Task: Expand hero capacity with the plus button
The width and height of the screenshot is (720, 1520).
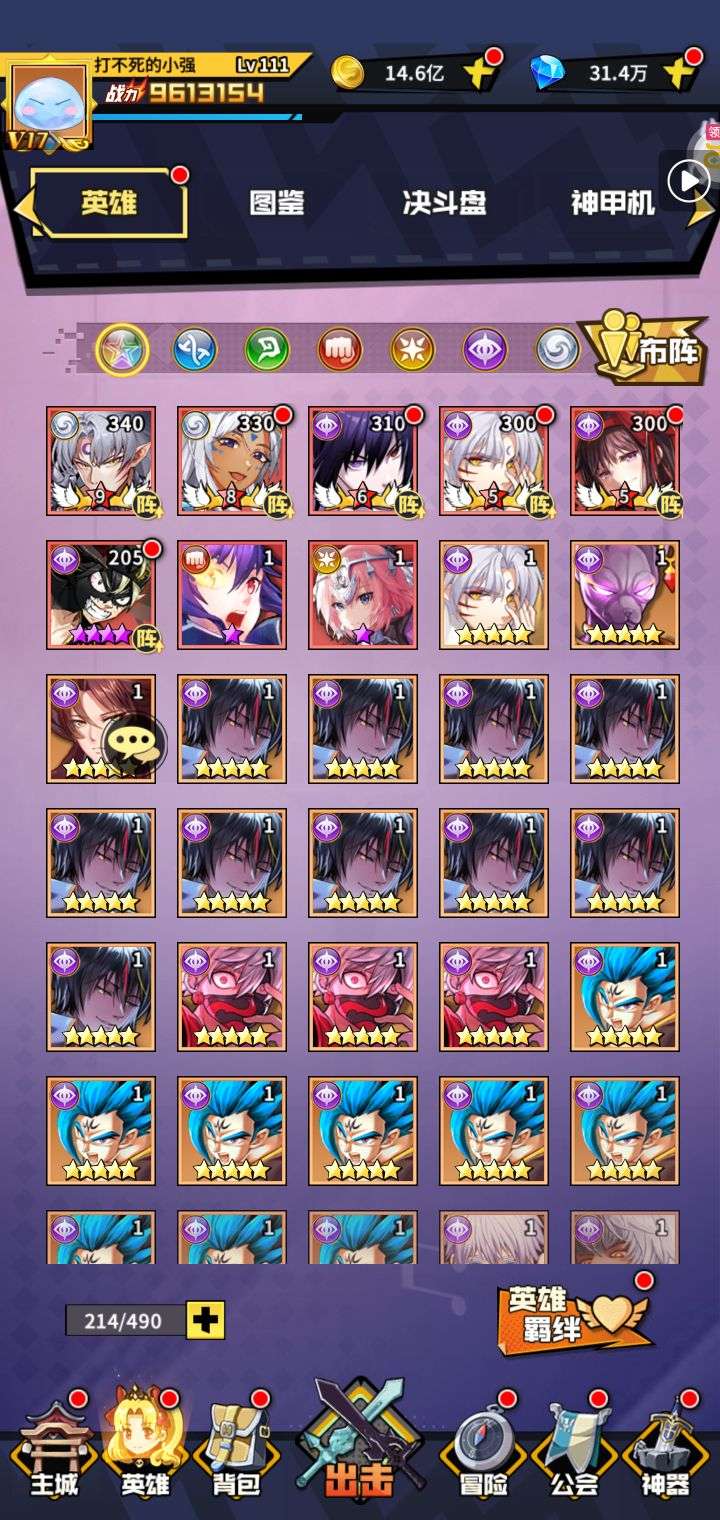Action: pos(206,1320)
